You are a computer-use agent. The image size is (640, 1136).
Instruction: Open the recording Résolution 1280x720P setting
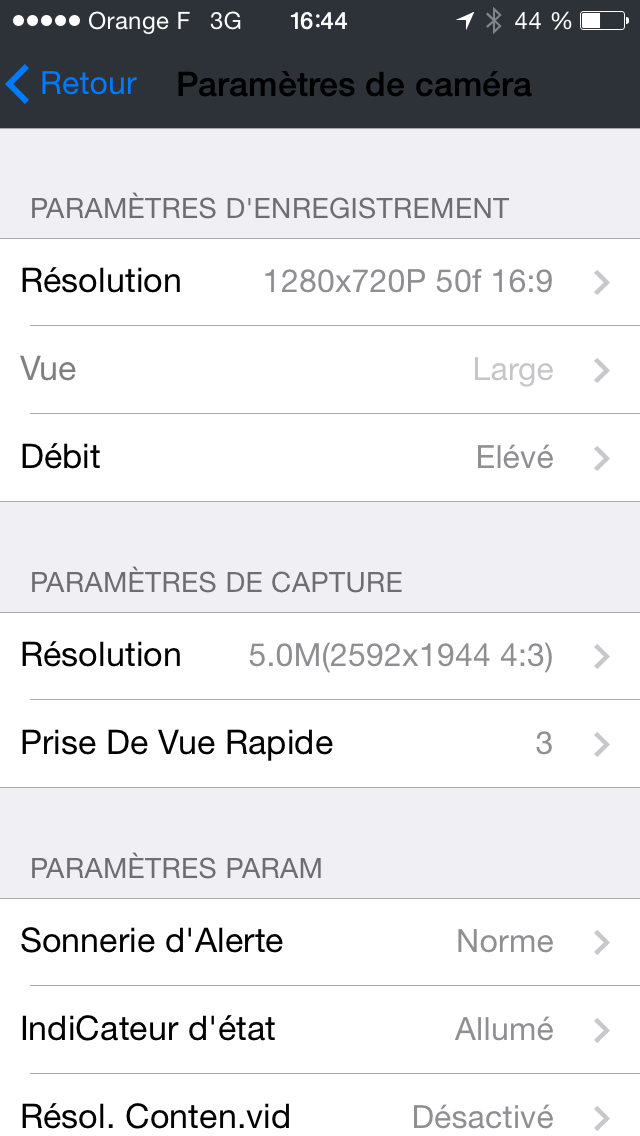(320, 282)
